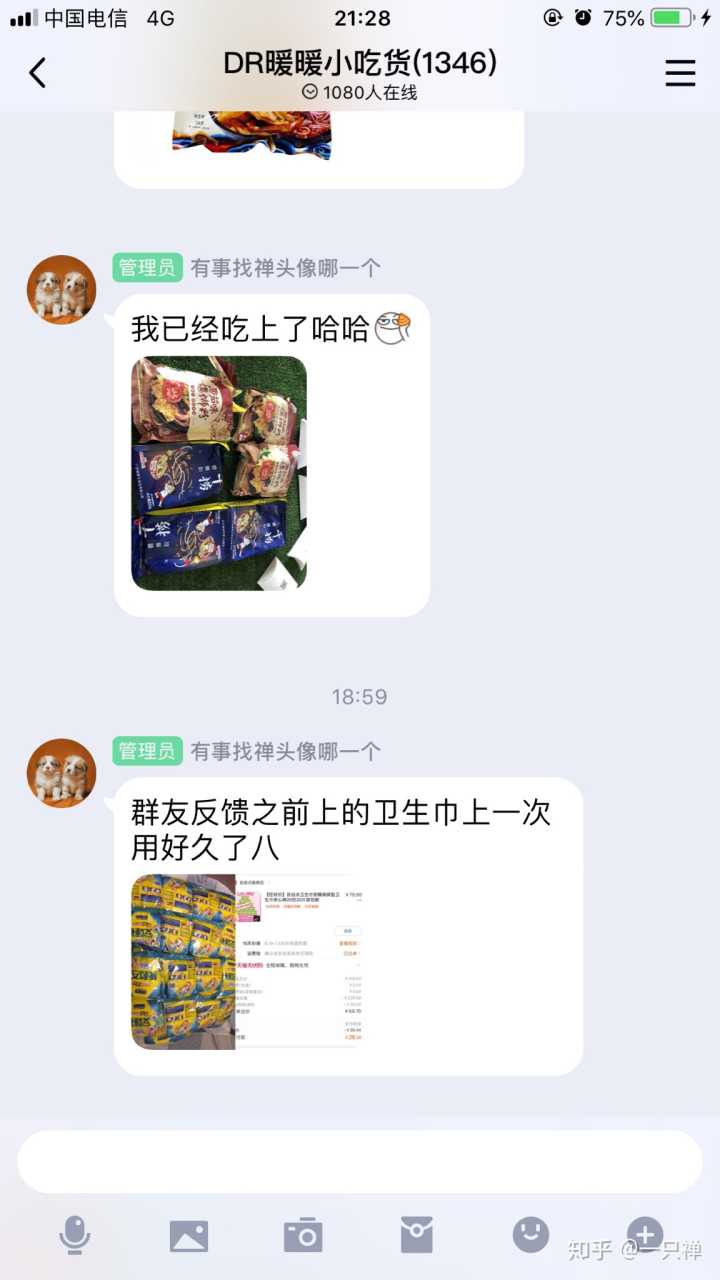Open the photo gallery picker

[189, 1236]
